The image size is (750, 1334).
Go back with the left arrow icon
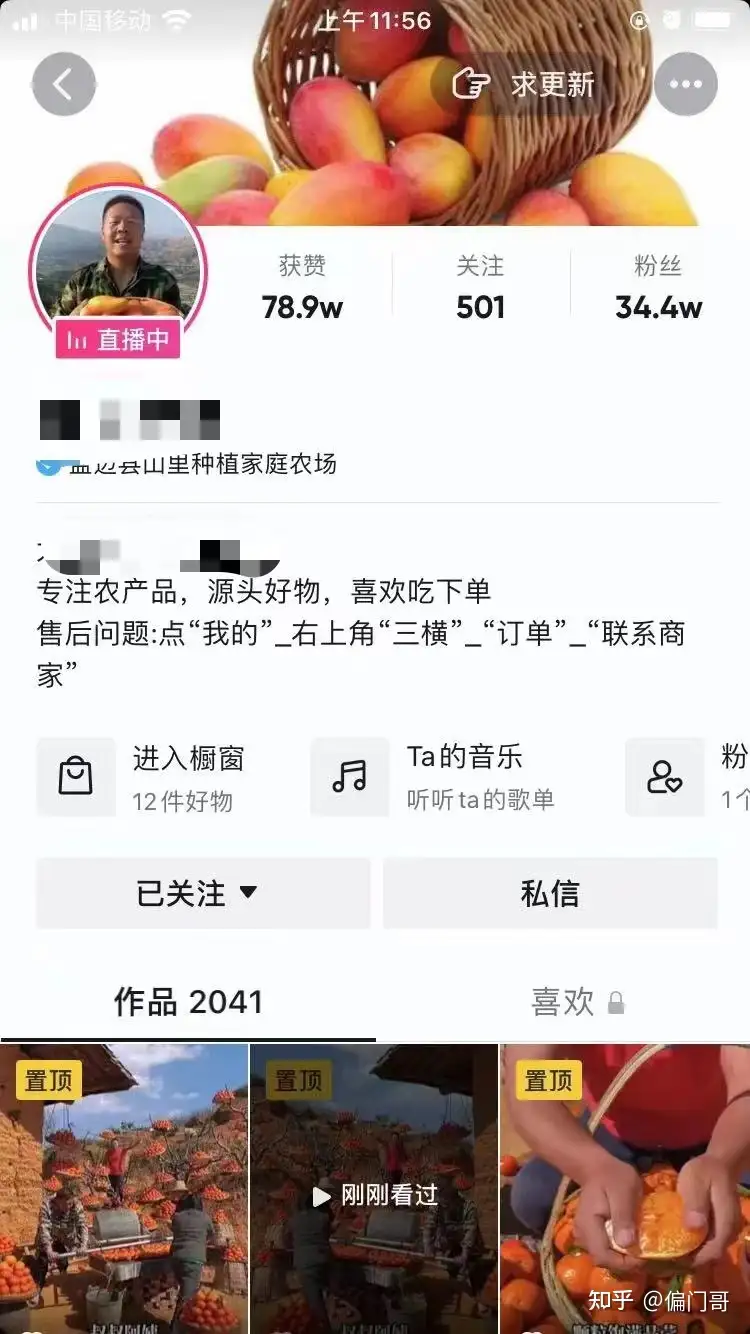click(63, 84)
